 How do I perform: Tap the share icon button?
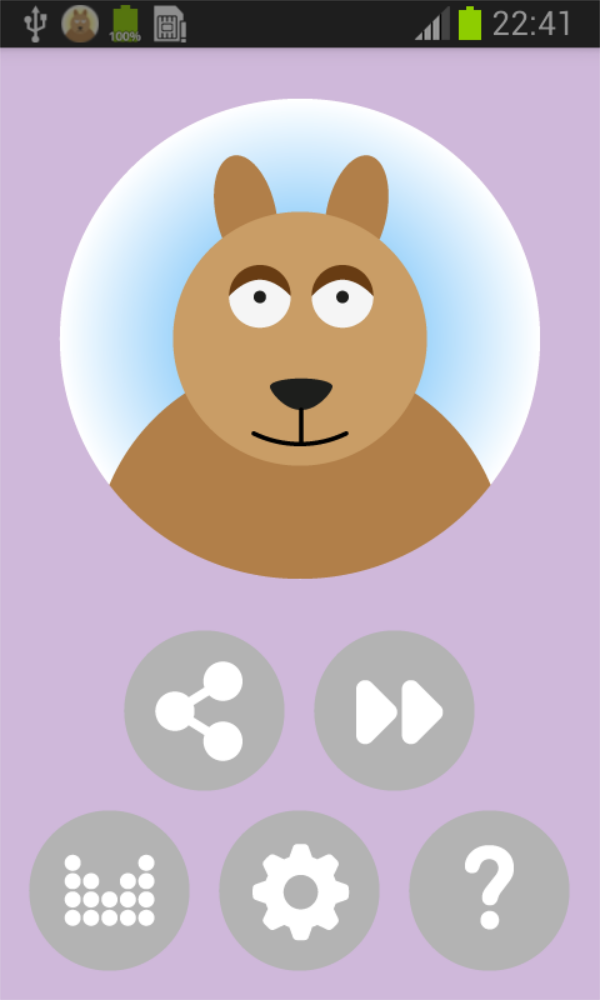coord(204,710)
